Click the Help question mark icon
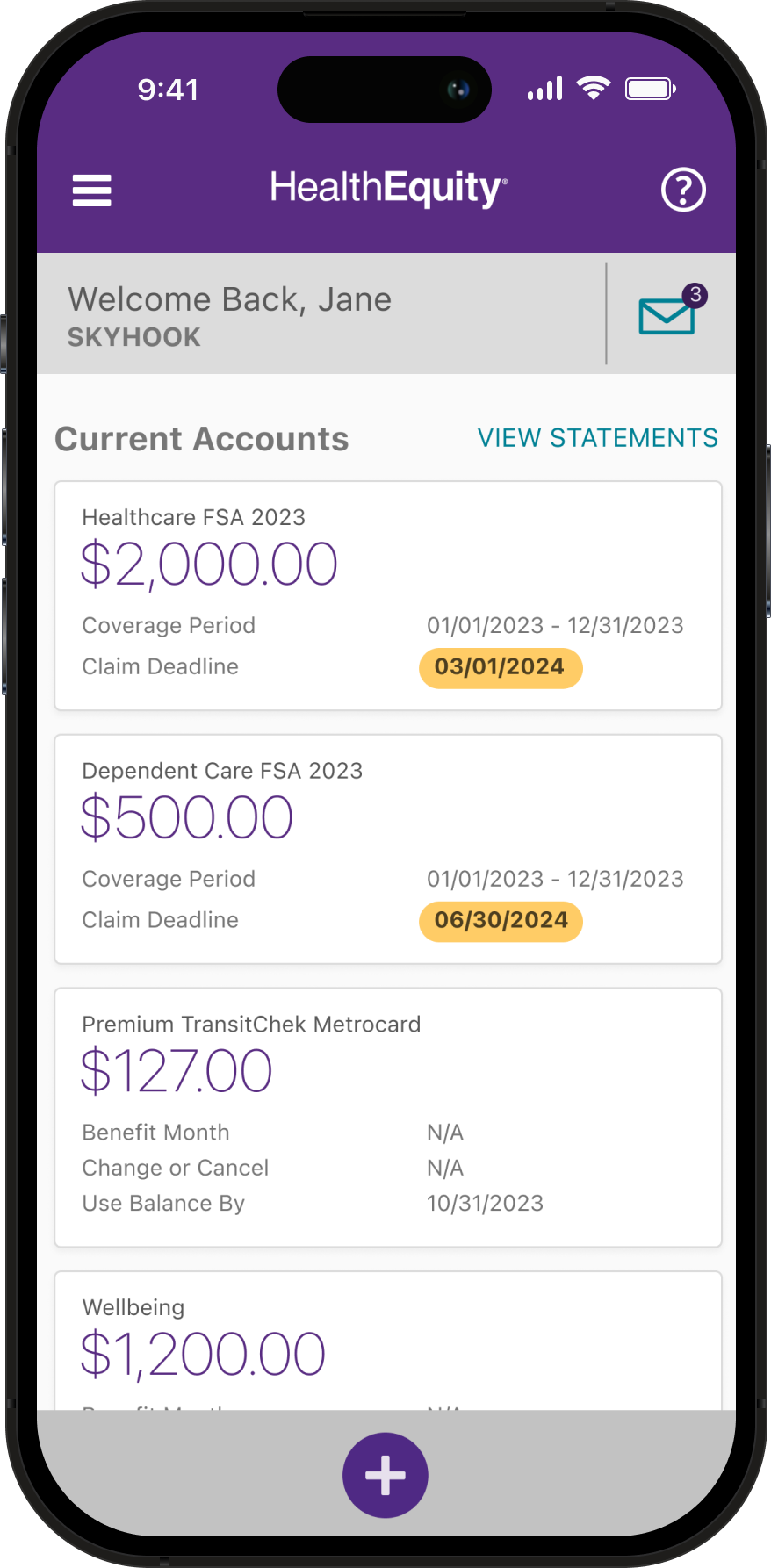771x1568 pixels. point(683,190)
